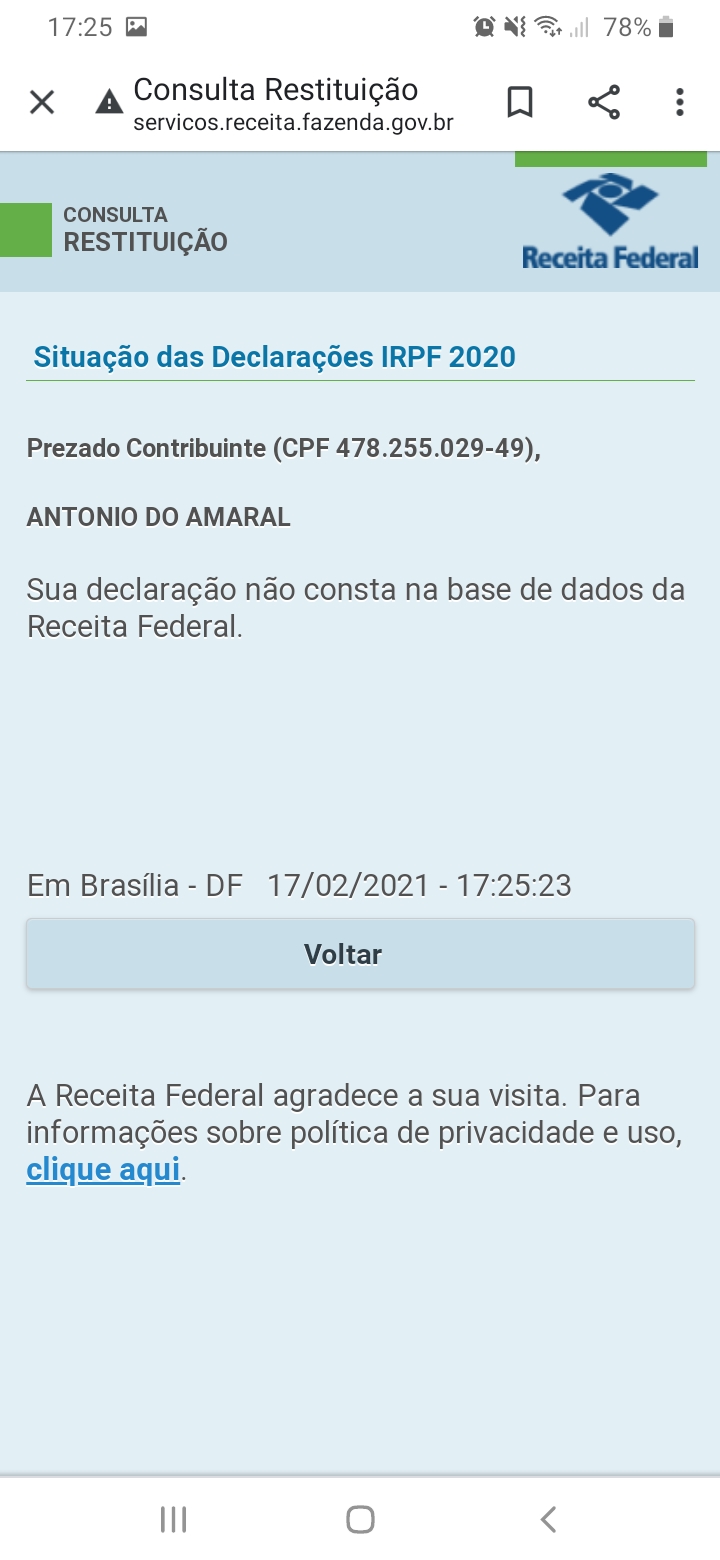Open the browser overflow menu
Image resolution: width=720 pixels, height=1560 pixels.
click(680, 102)
